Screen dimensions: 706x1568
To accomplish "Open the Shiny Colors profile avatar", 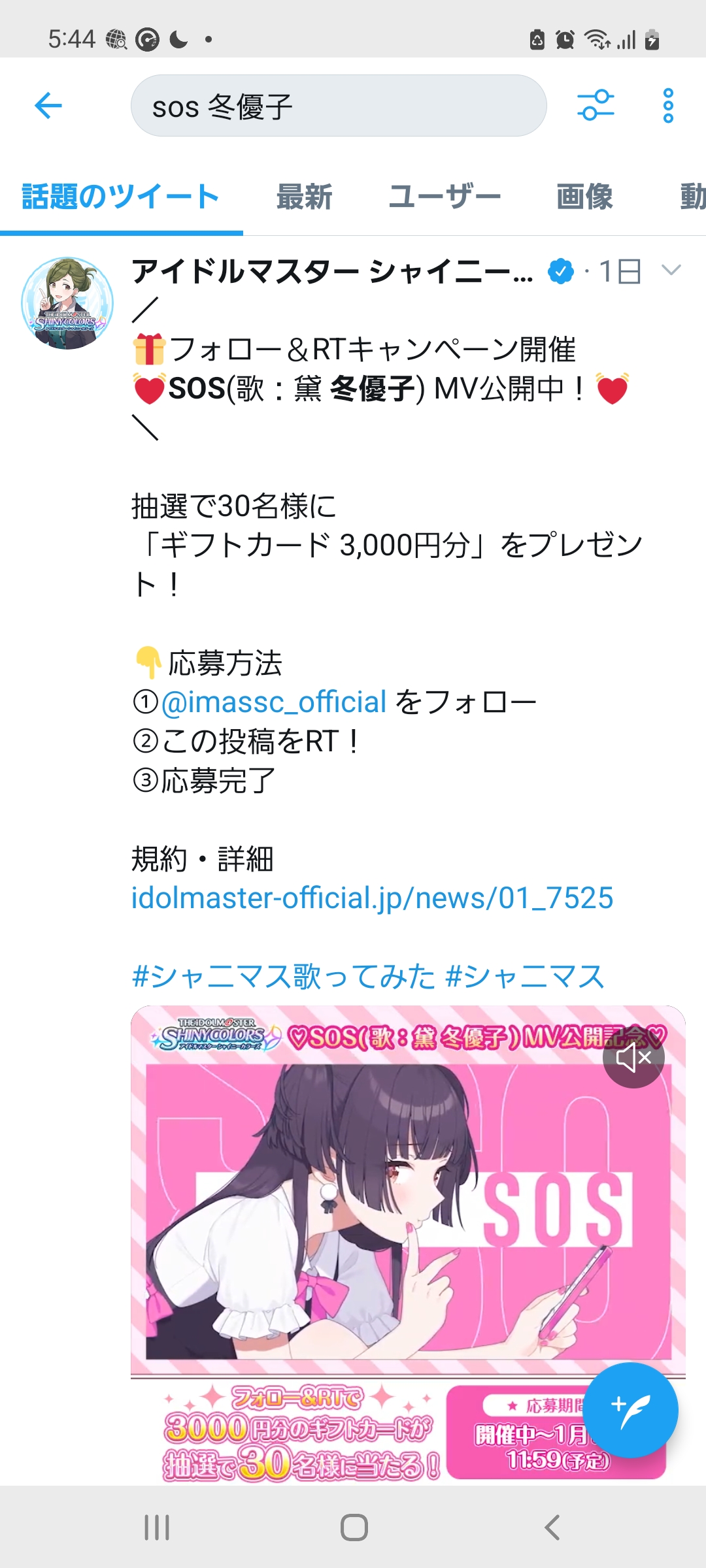I will point(67,303).
